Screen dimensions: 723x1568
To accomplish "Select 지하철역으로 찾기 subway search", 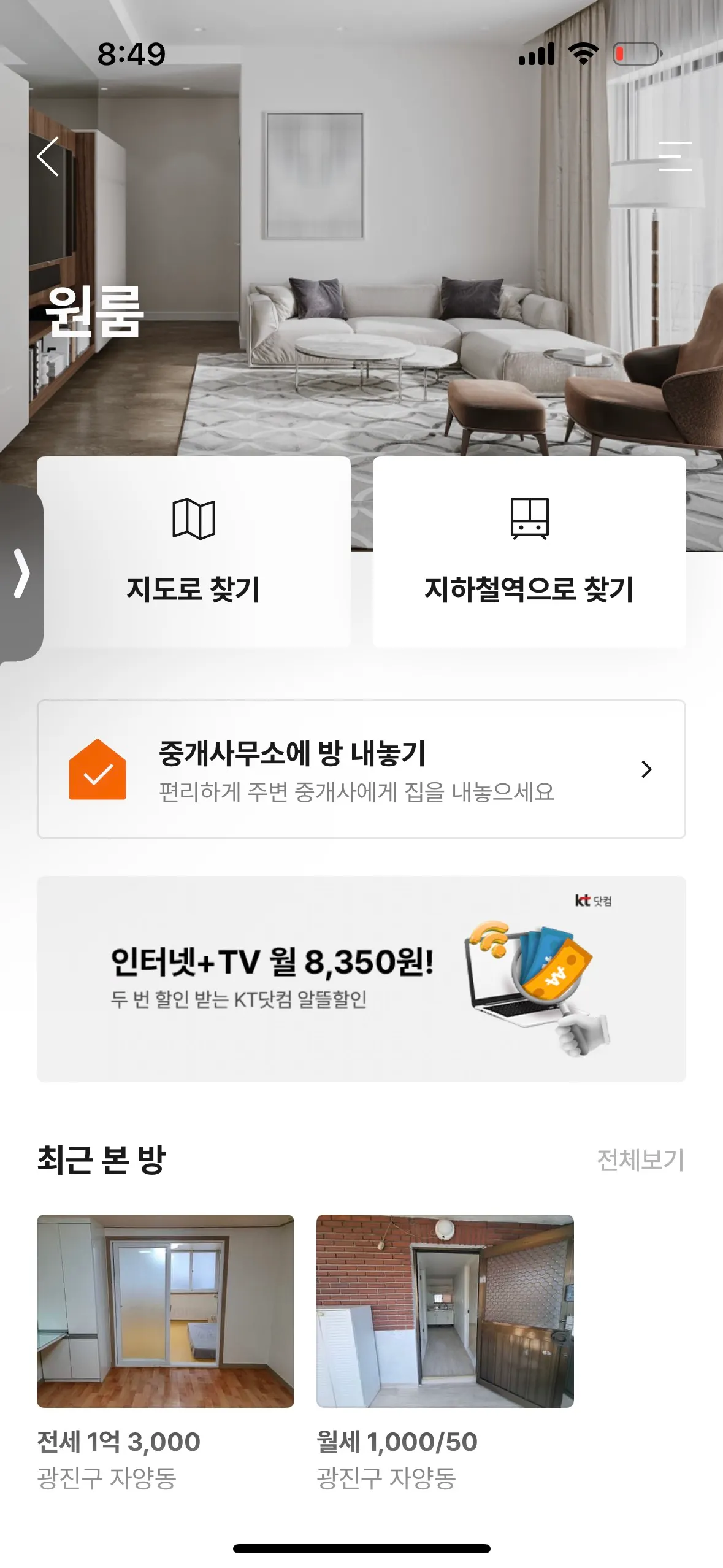I will [x=529, y=551].
